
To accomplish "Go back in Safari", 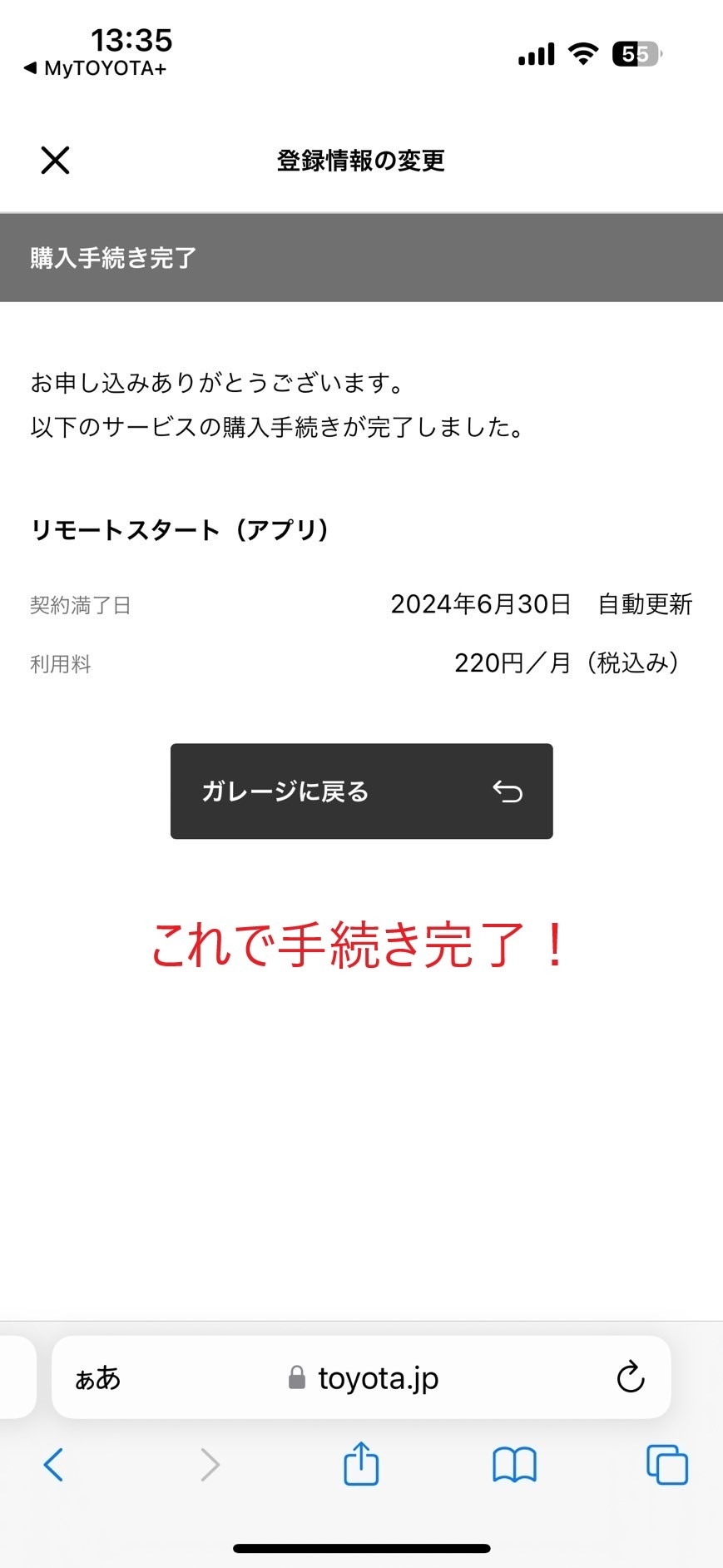I will coord(53,1465).
